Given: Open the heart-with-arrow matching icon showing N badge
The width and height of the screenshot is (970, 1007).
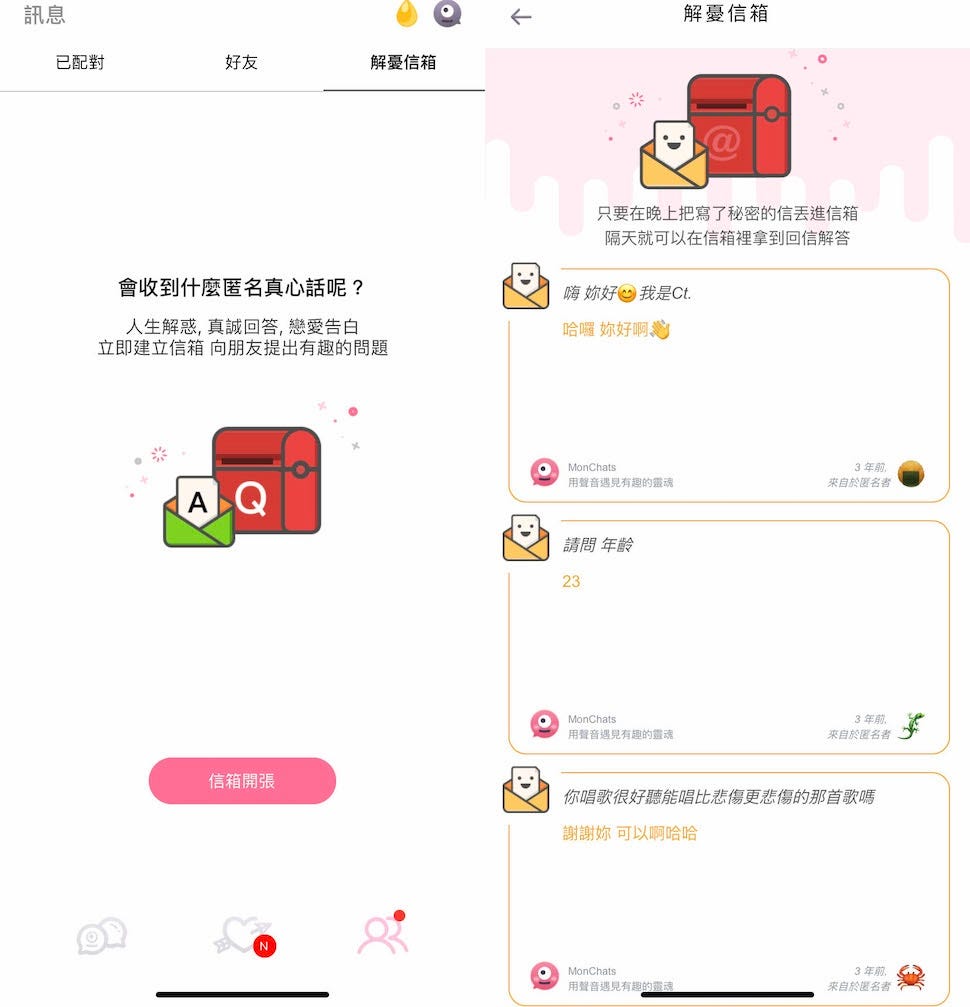Looking at the screenshot, I should pyautogui.click(x=242, y=933).
